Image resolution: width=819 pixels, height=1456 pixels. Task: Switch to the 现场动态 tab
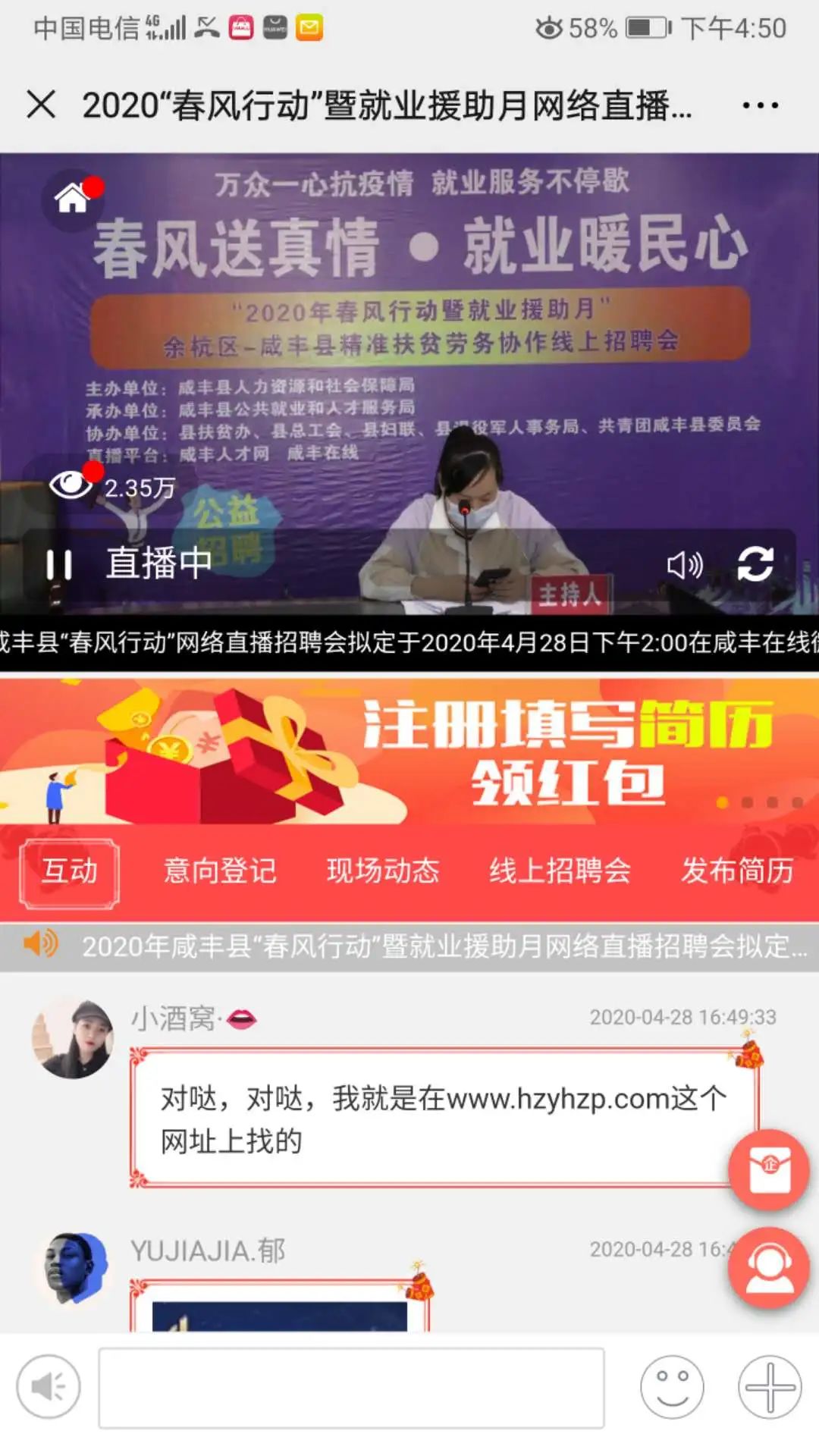click(383, 872)
